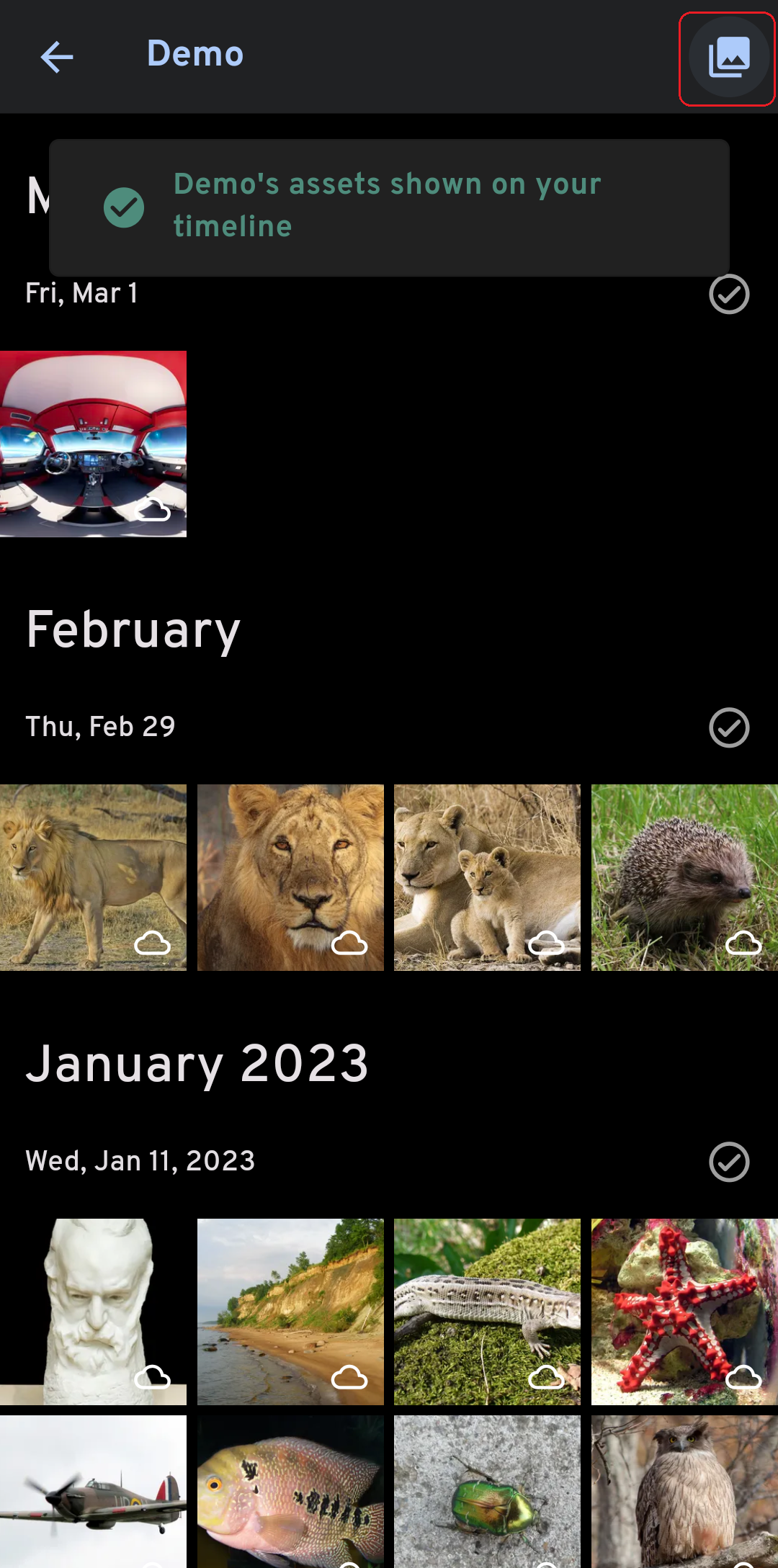This screenshot has height=1568, width=778.
Task: View the lioness face close-up photo
Action: (290, 877)
